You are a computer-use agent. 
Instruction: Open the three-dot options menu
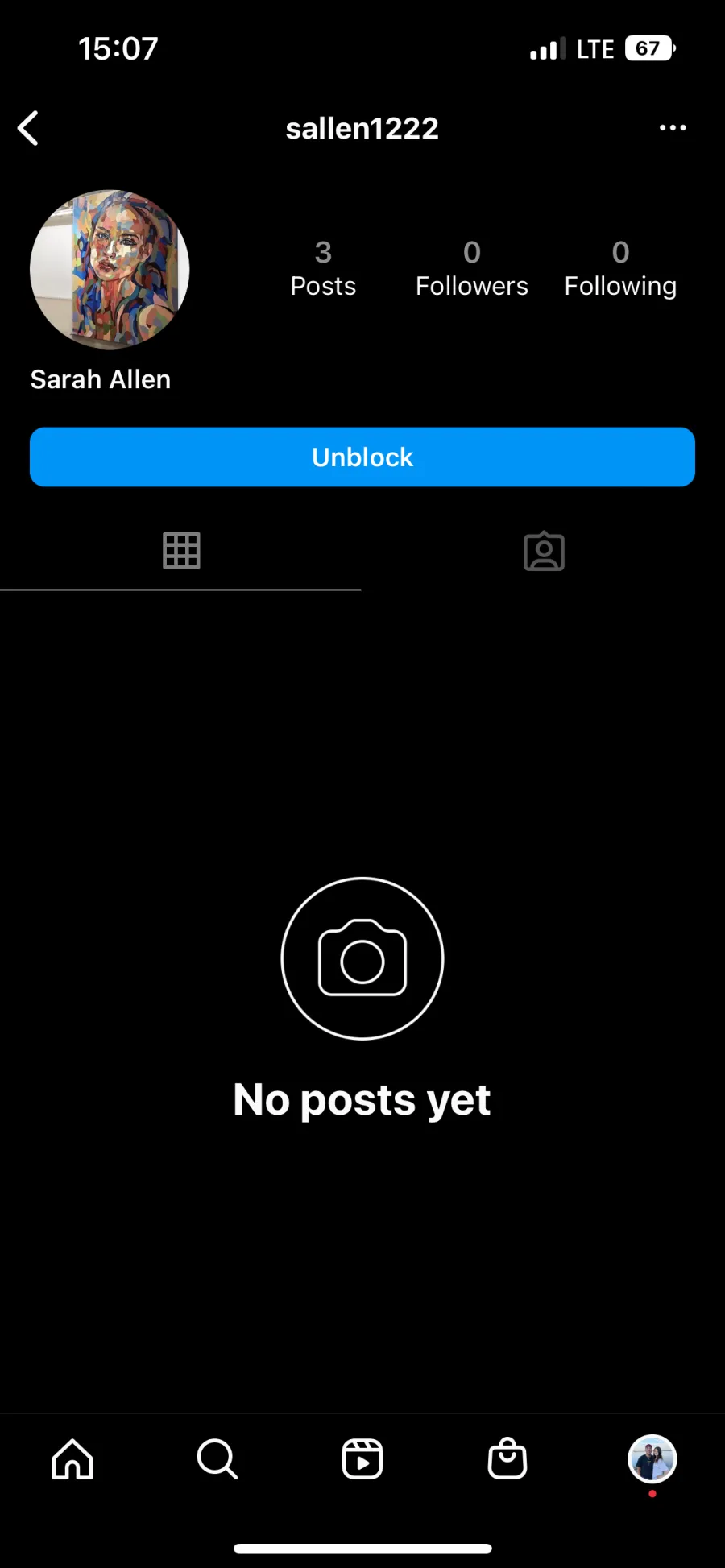tap(673, 128)
